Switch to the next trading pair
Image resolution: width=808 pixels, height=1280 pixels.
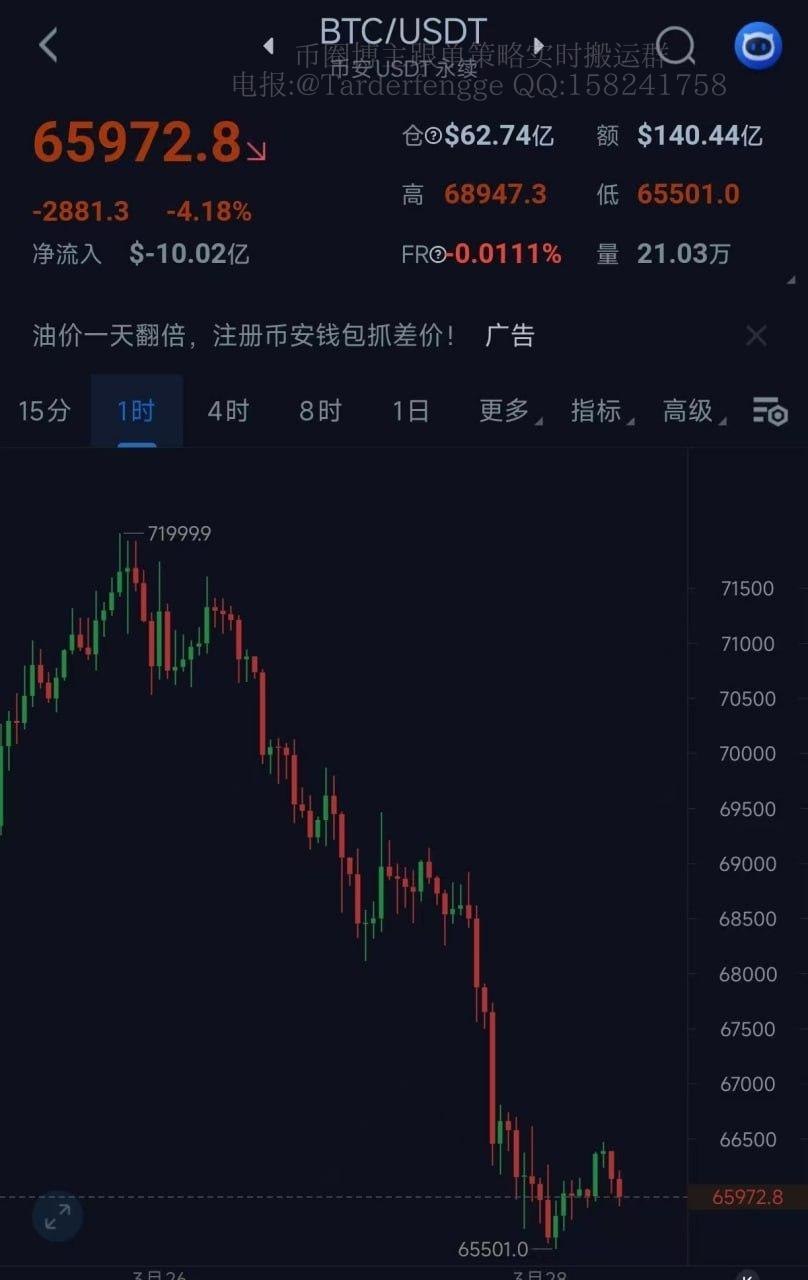(x=539, y=46)
